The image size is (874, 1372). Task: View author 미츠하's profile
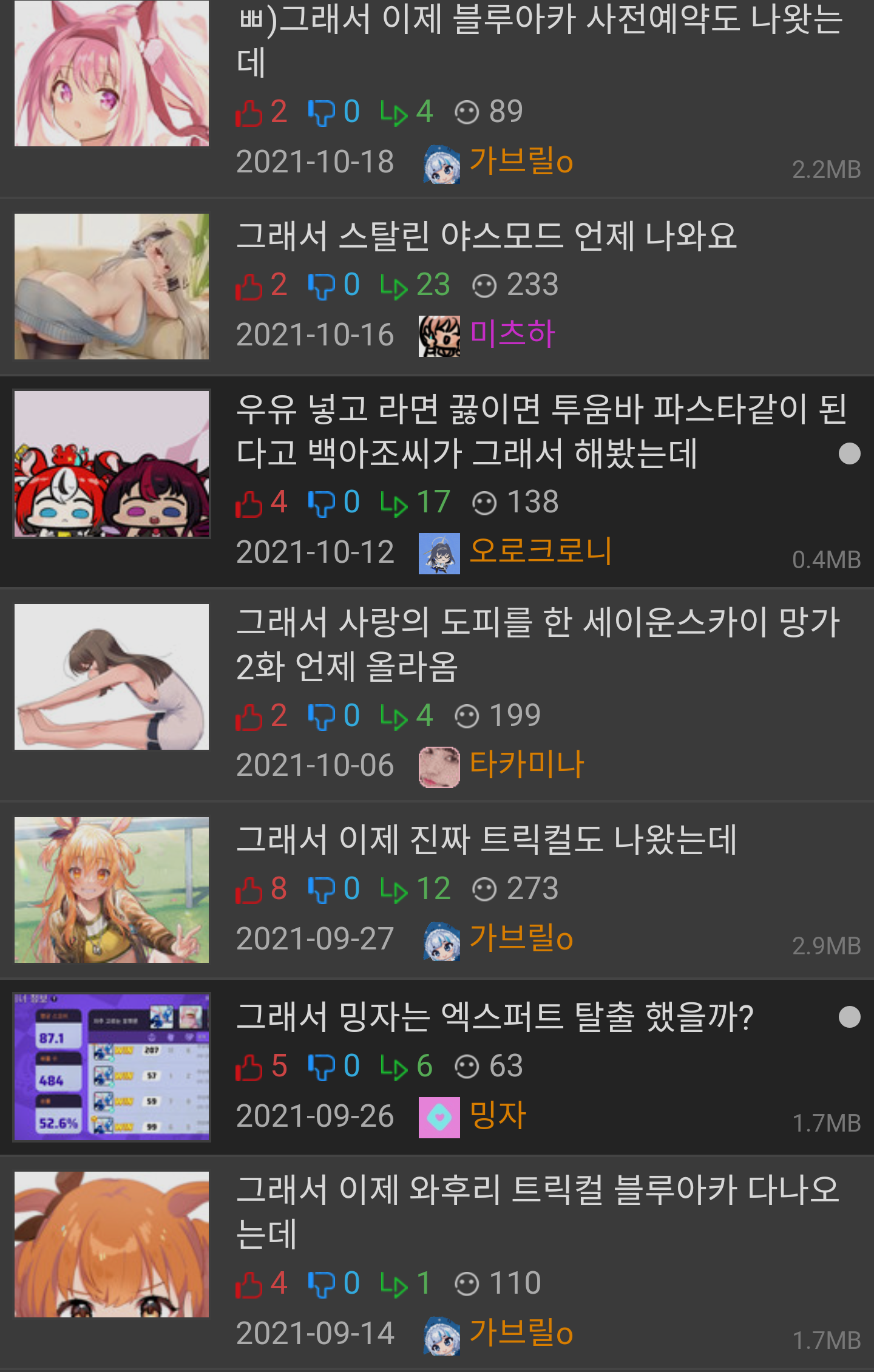point(513,335)
